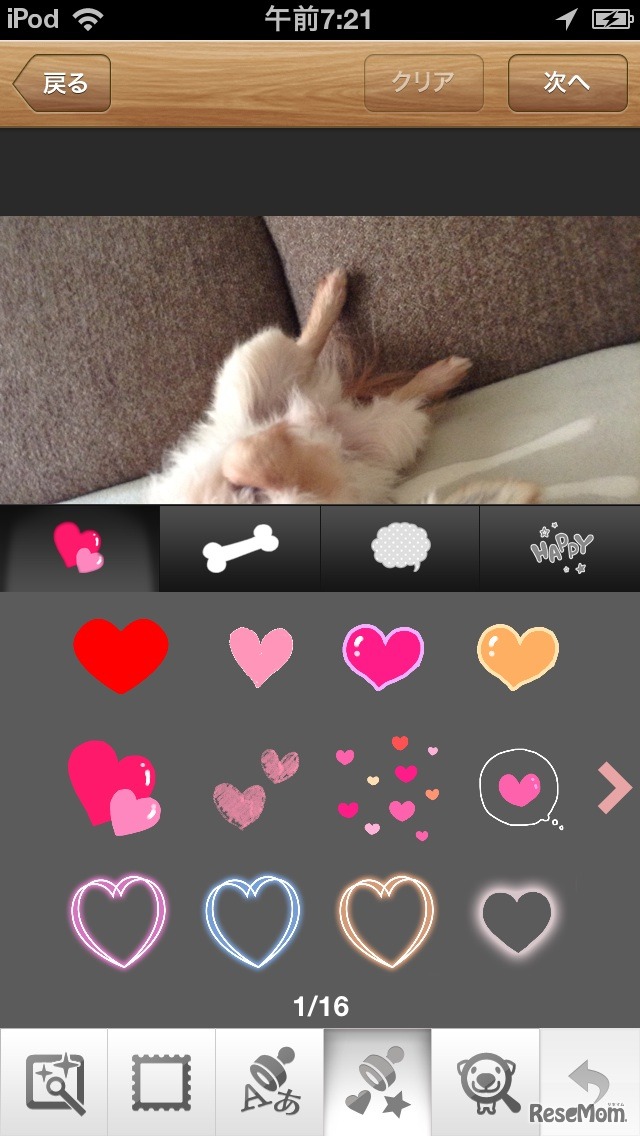Tap the クリア clear button
This screenshot has height=1136, width=640.
coord(424,83)
